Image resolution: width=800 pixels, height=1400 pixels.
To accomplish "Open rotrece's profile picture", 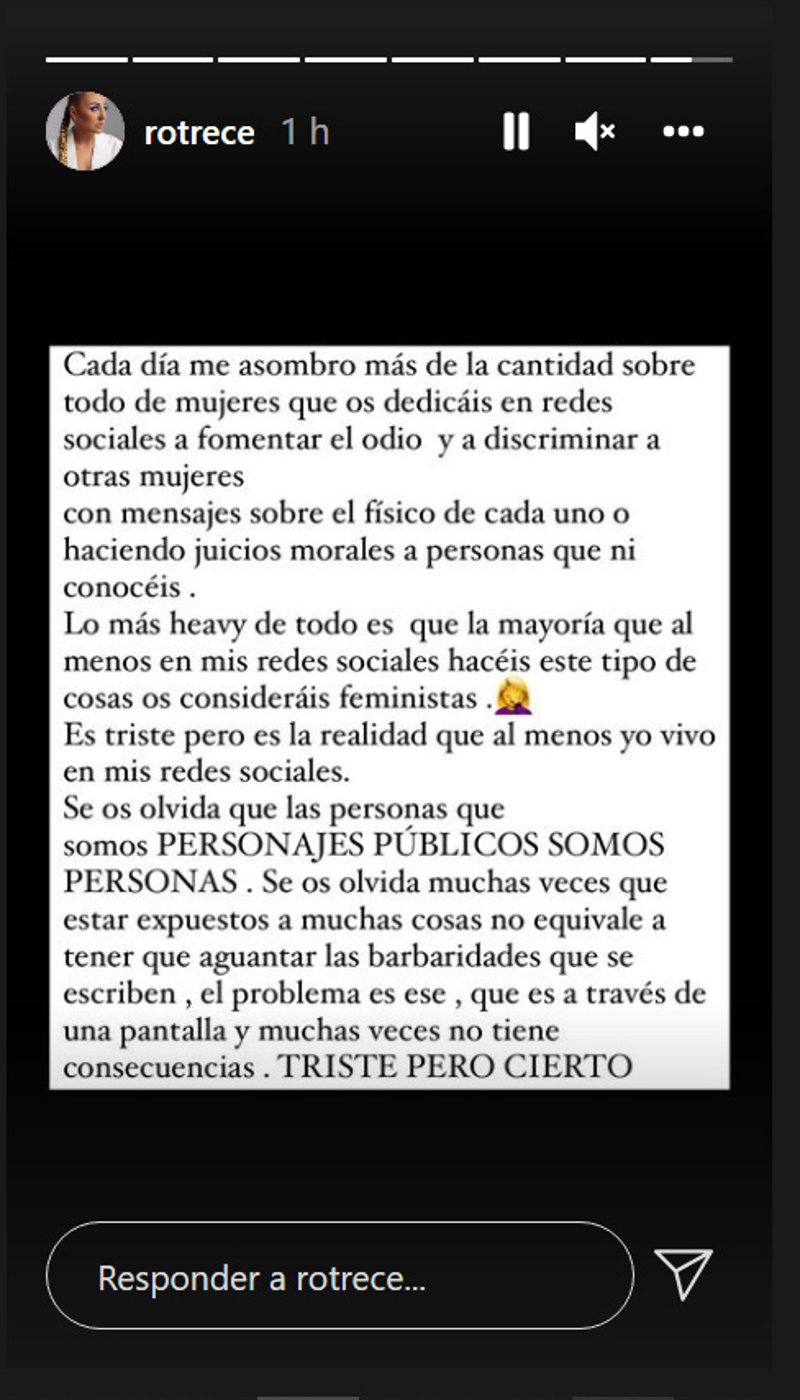I will coord(85,131).
